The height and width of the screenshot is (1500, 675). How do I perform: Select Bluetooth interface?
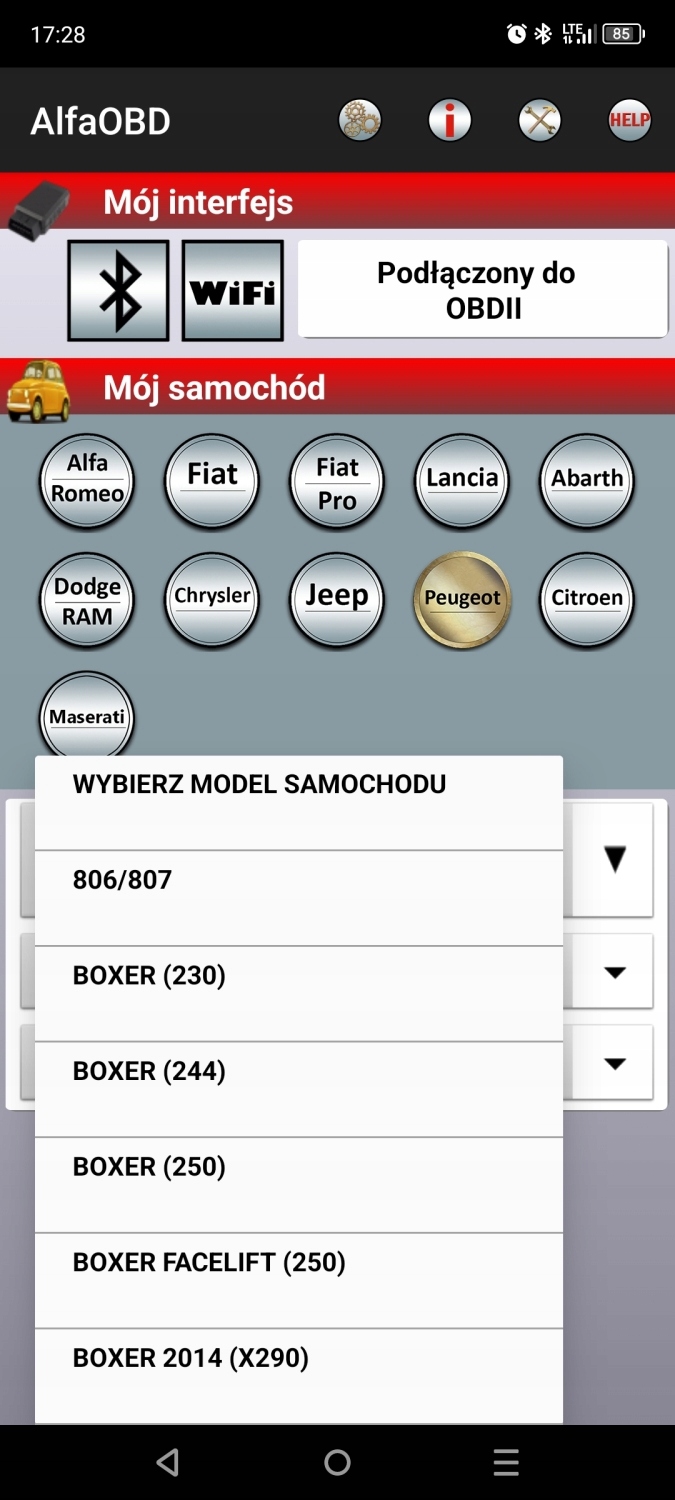click(x=118, y=290)
